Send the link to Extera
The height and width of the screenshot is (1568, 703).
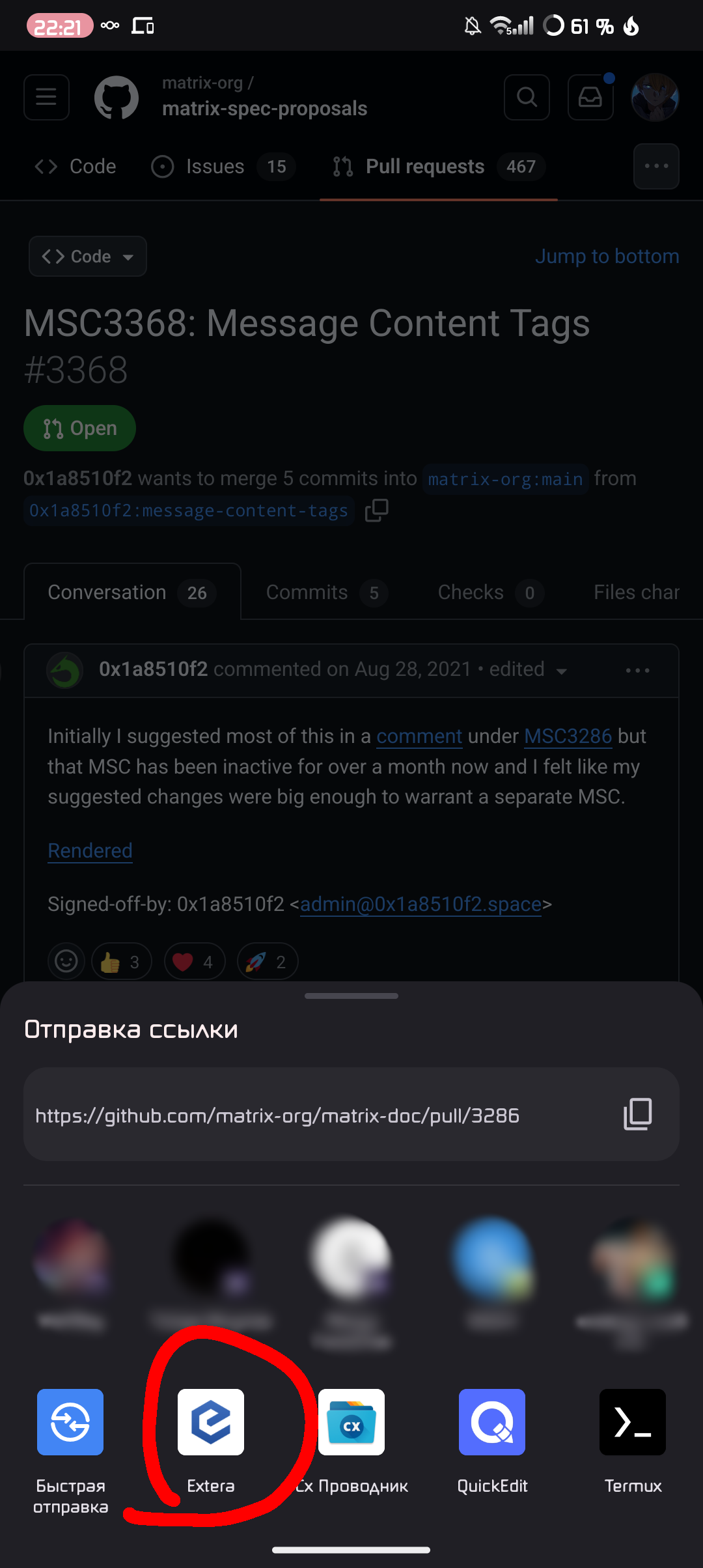click(211, 1422)
